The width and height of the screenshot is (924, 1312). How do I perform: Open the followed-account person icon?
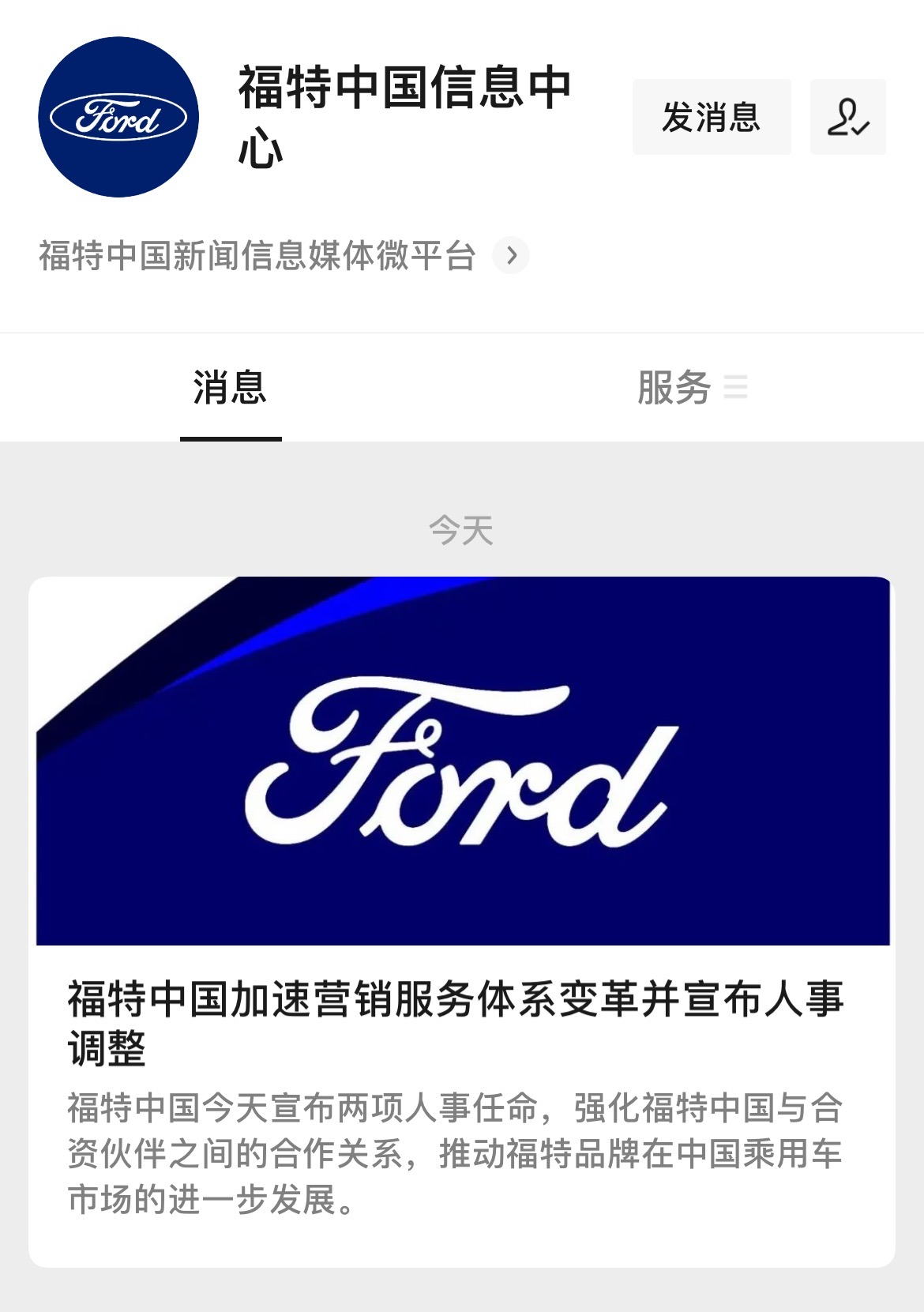coord(847,117)
